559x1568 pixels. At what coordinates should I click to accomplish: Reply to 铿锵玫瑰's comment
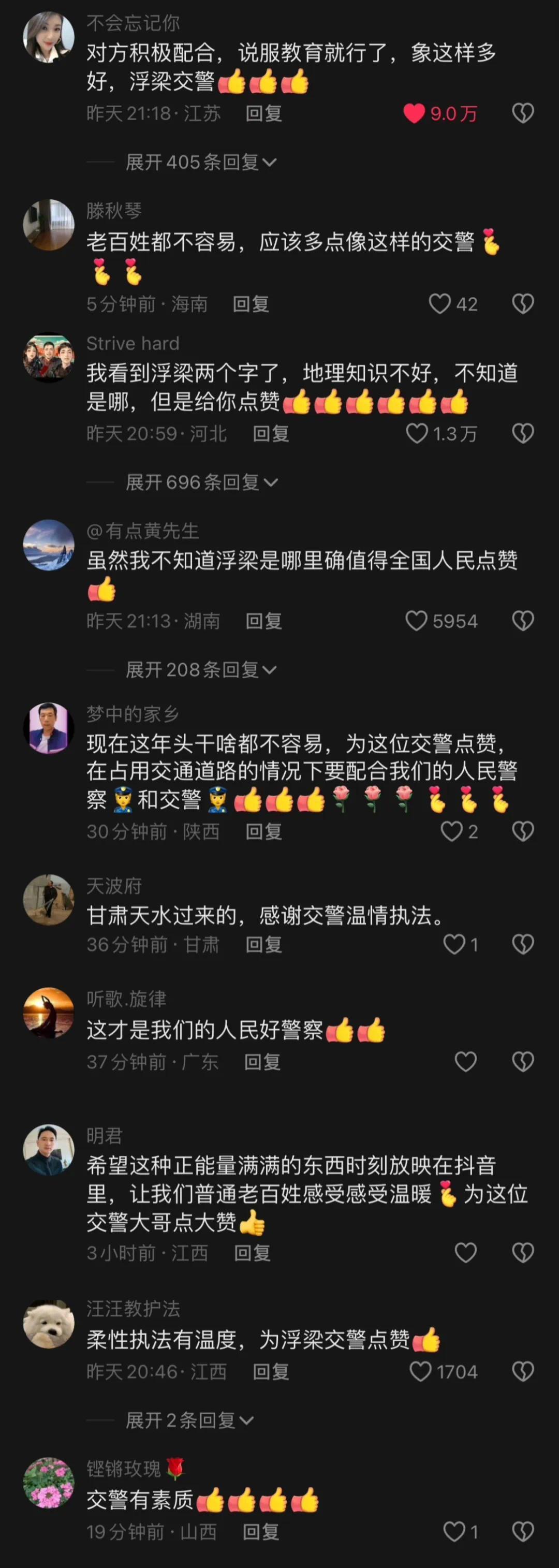click(x=262, y=1533)
